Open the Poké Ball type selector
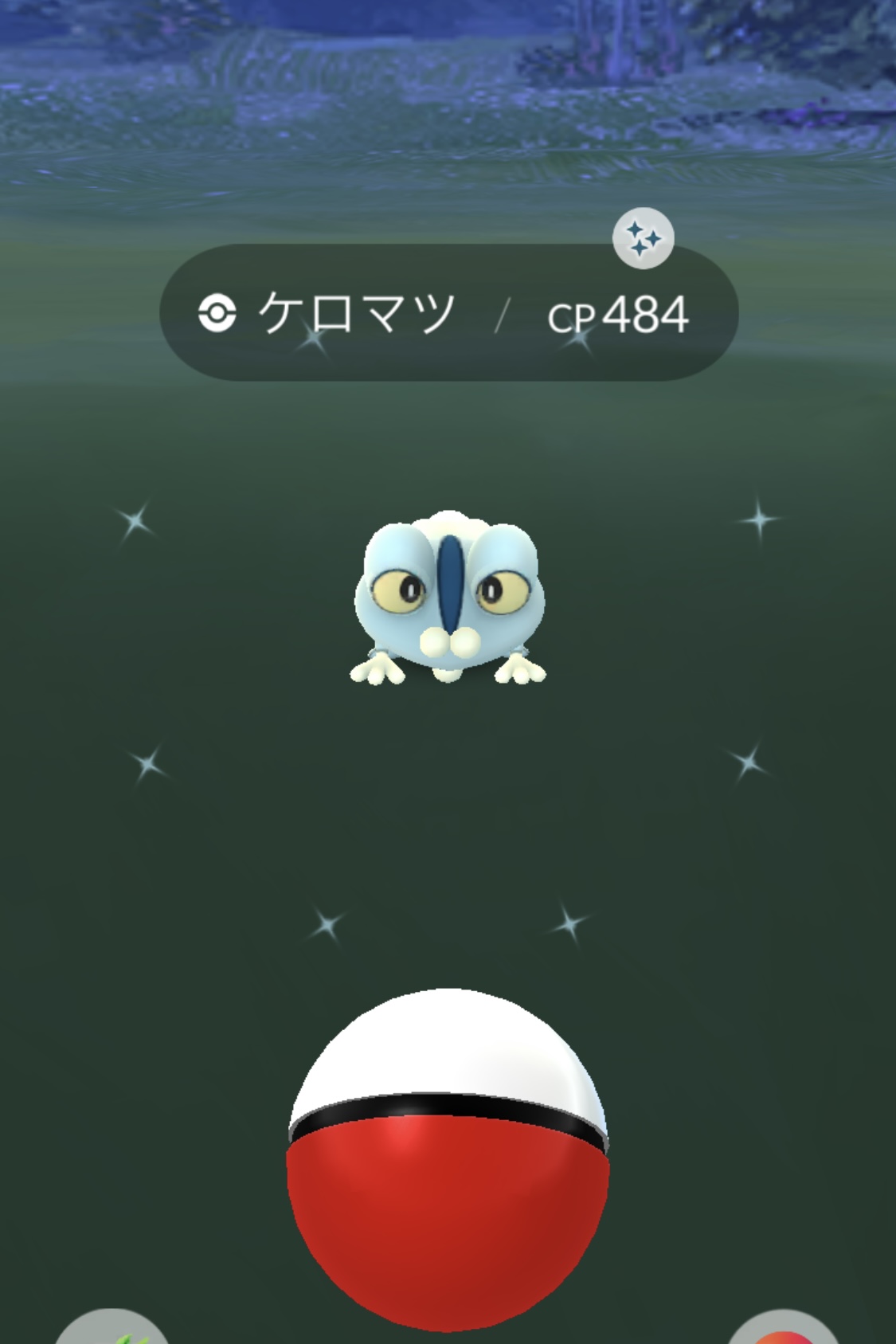Viewport: 896px width, 1344px height. (x=784, y=1330)
